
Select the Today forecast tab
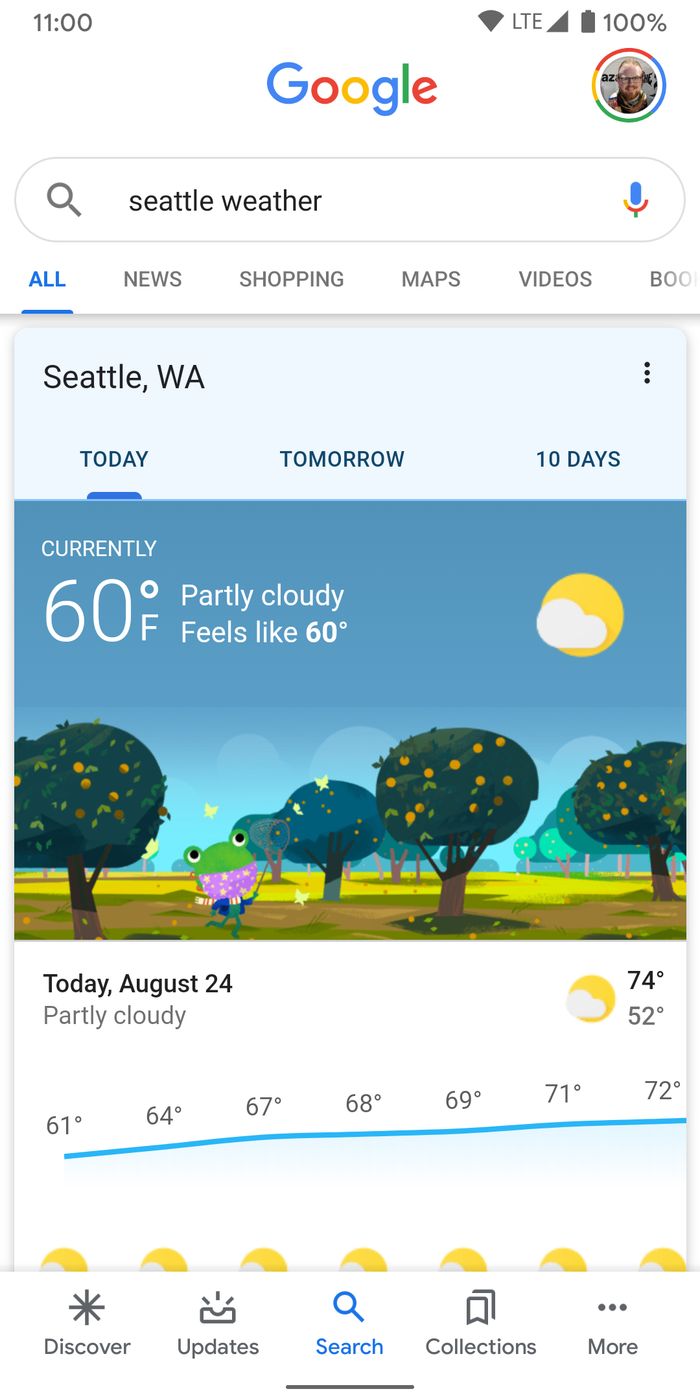(x=114, y=459)
